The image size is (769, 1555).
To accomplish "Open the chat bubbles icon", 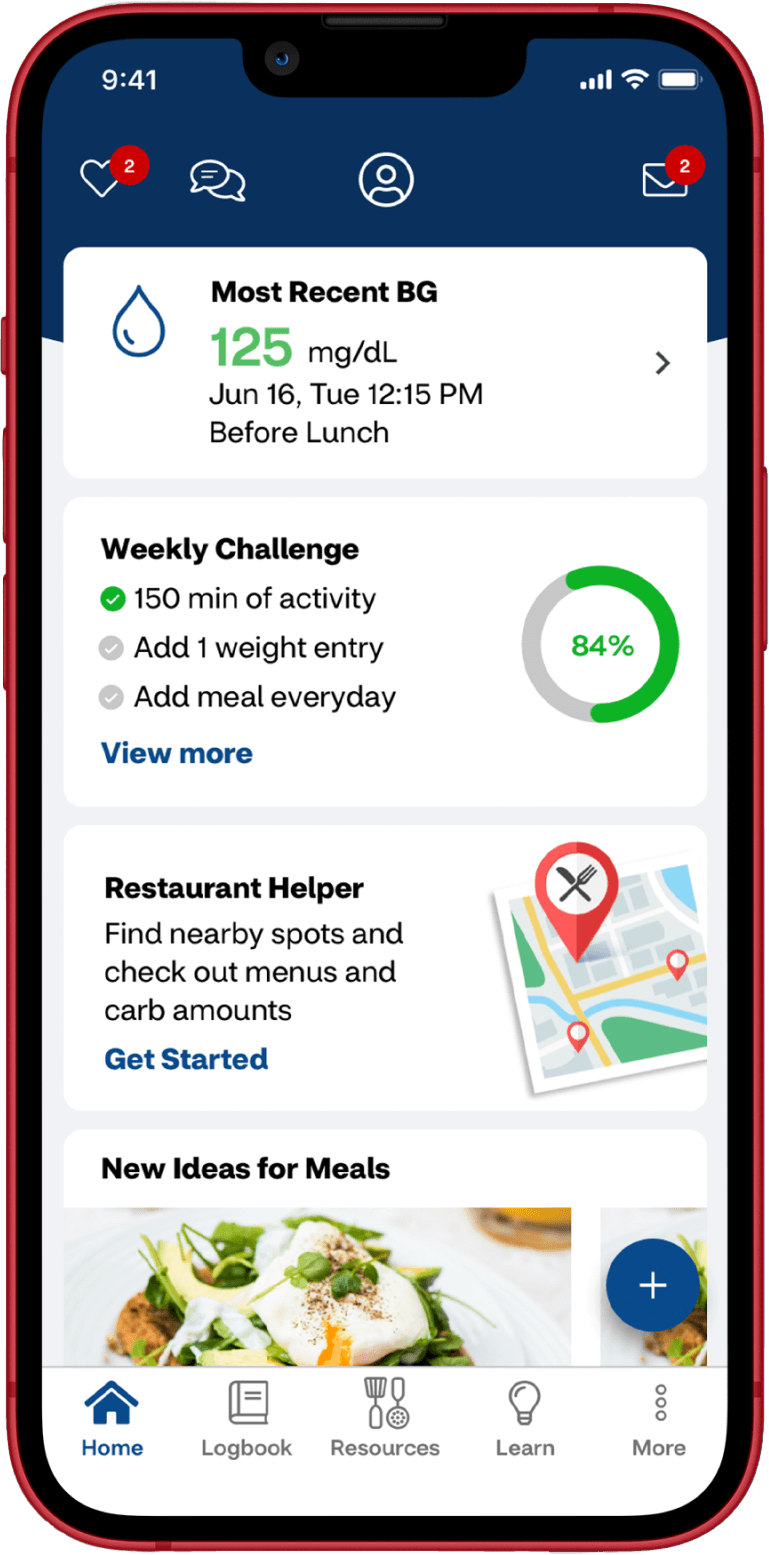I will click(217, 181).
